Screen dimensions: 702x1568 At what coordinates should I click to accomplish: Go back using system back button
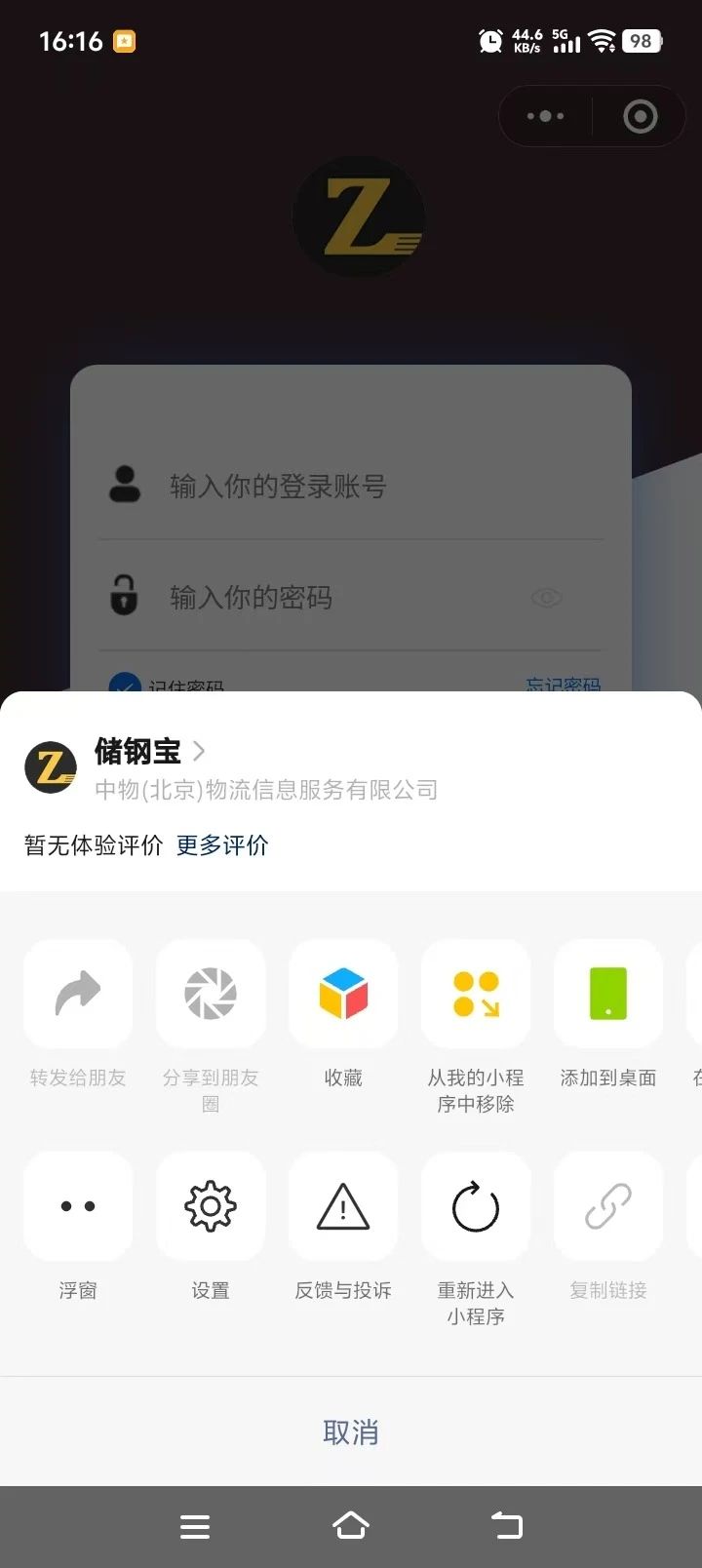506,1526
